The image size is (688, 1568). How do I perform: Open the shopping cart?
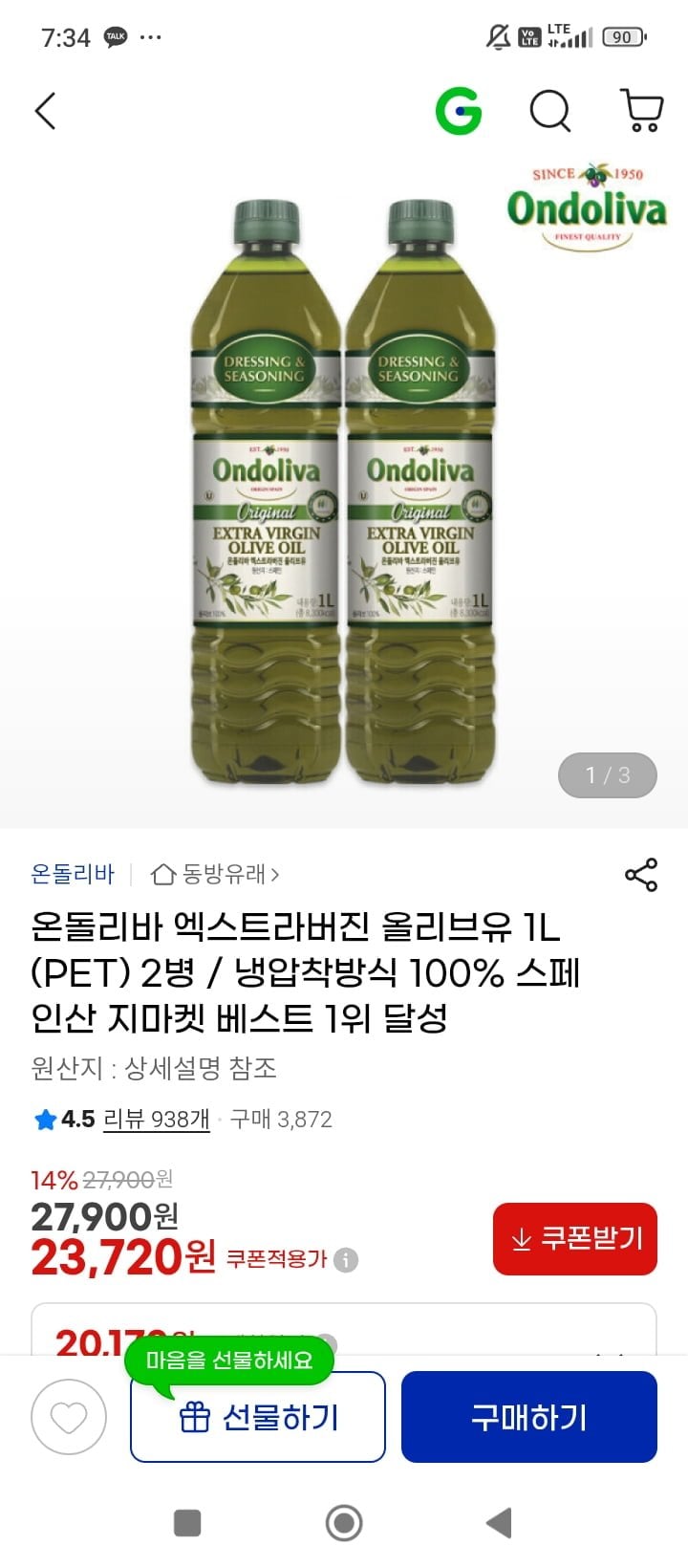tap(642, 111)
